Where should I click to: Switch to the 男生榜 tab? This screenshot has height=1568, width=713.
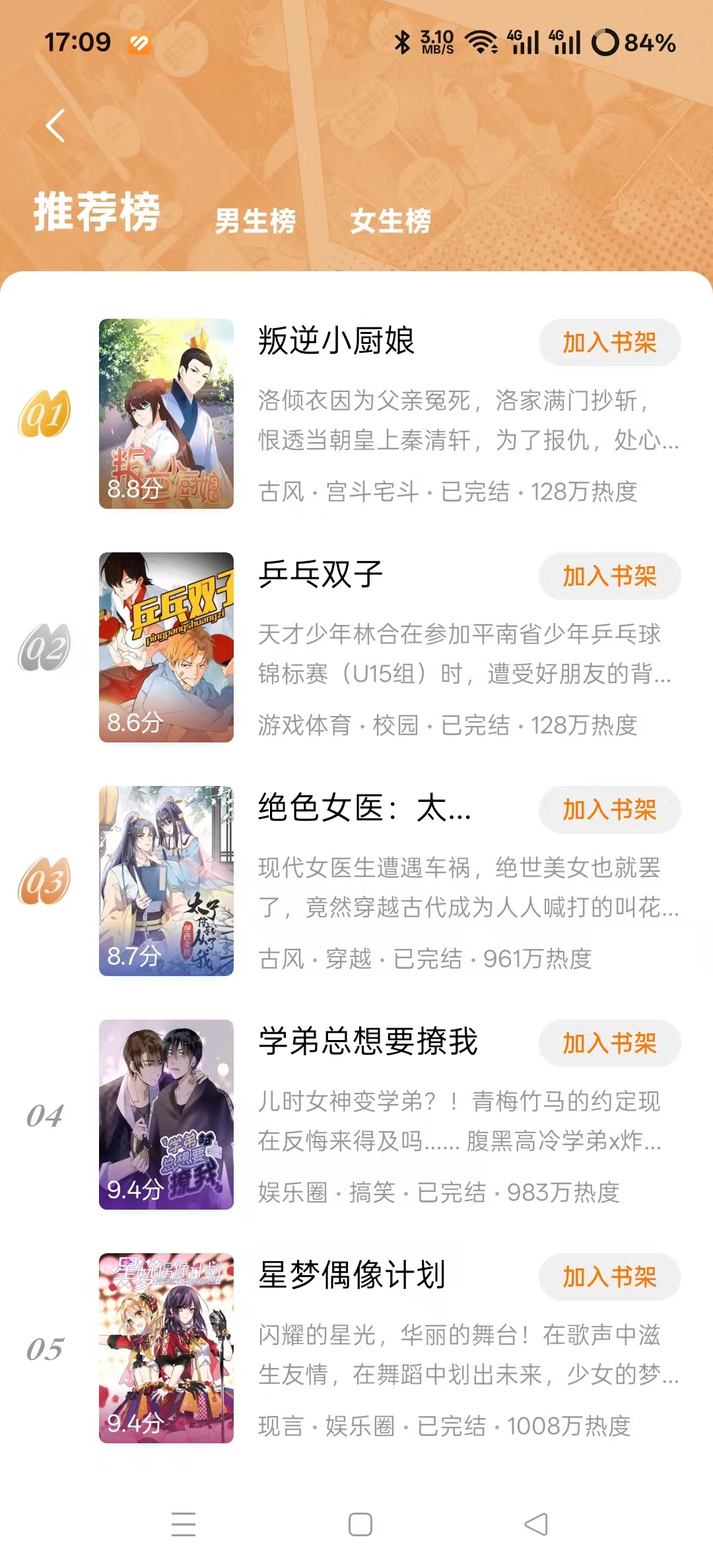click(x=257, y=222)
